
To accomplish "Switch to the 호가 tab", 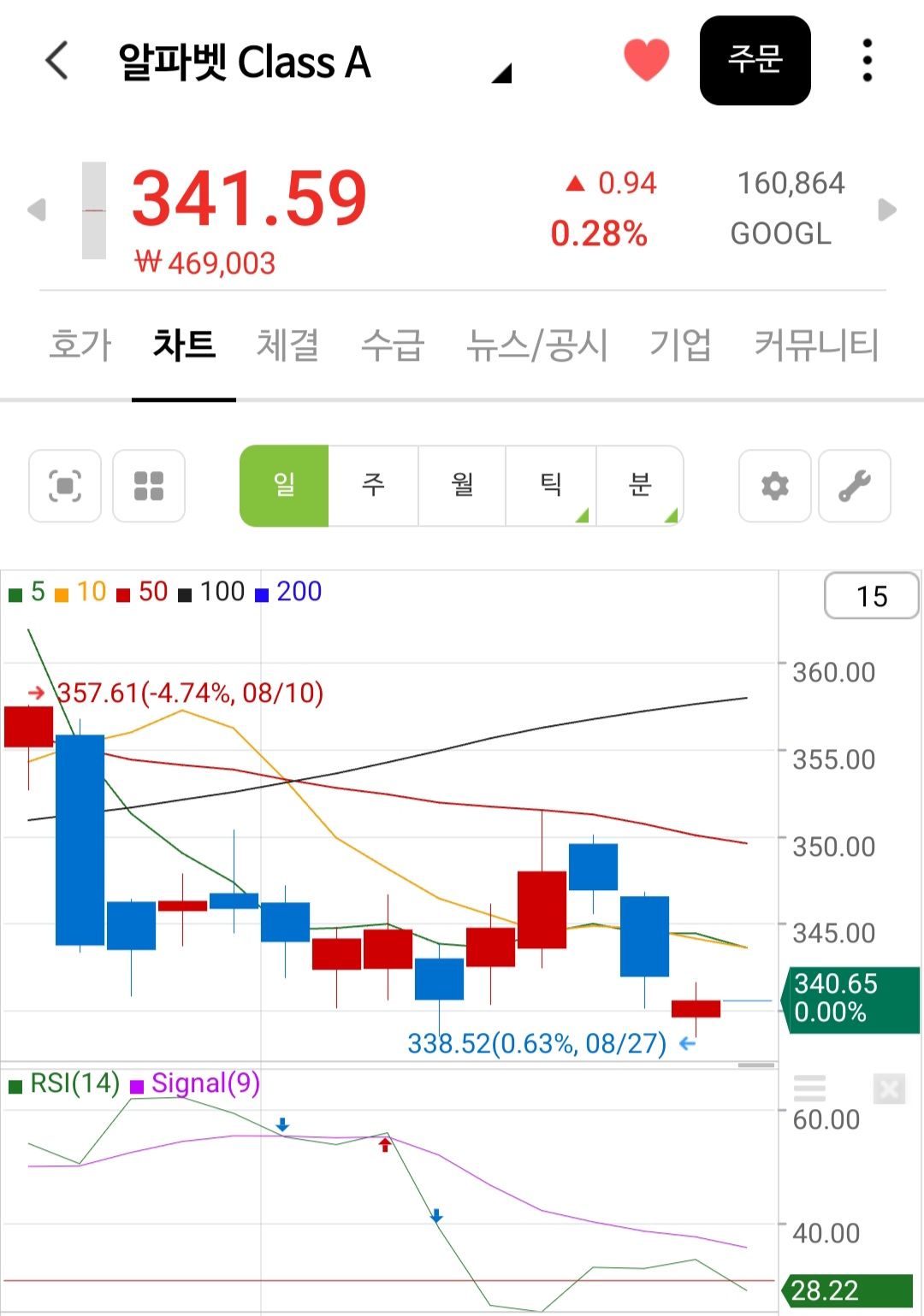I will (x=80, y=345).
